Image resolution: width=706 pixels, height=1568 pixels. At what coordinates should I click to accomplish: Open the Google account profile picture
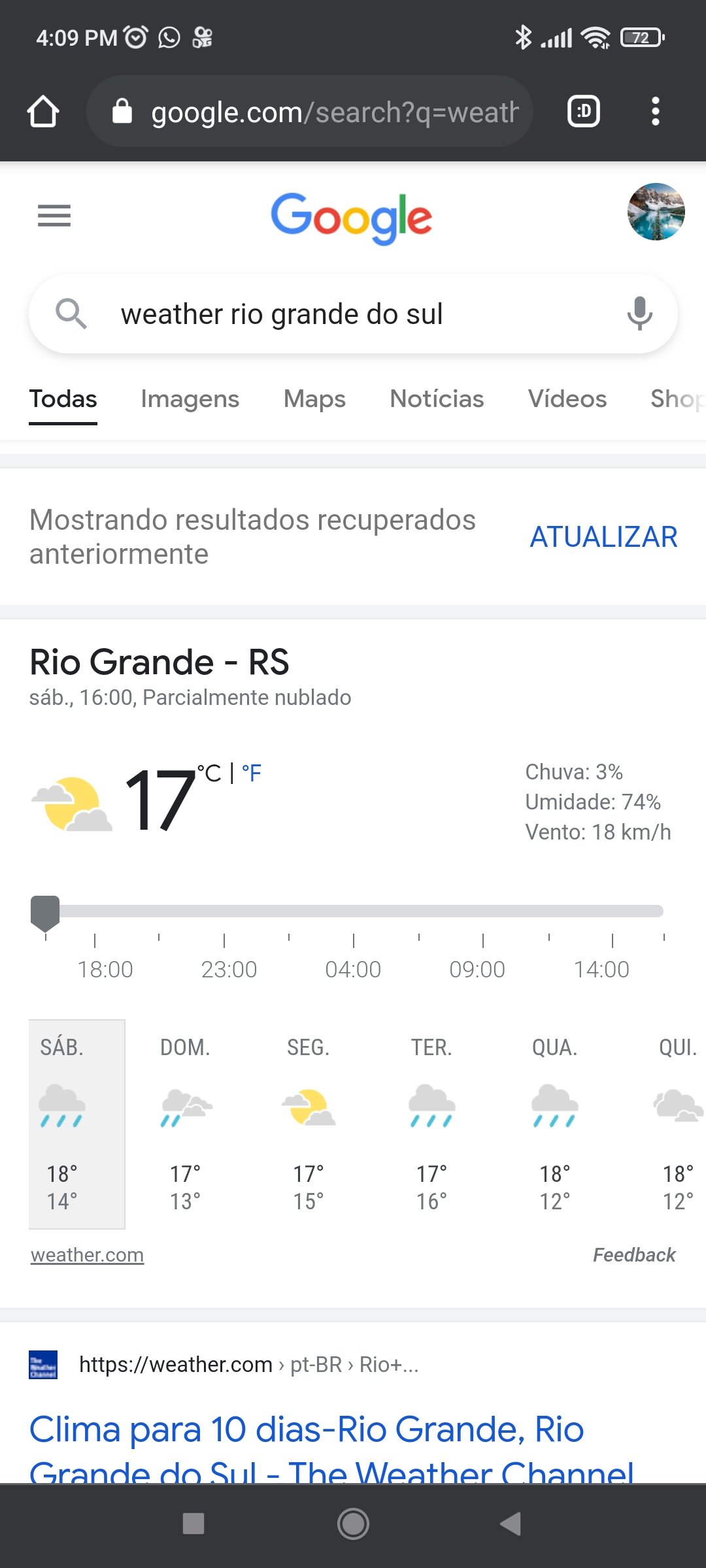(x=656, y=212)
